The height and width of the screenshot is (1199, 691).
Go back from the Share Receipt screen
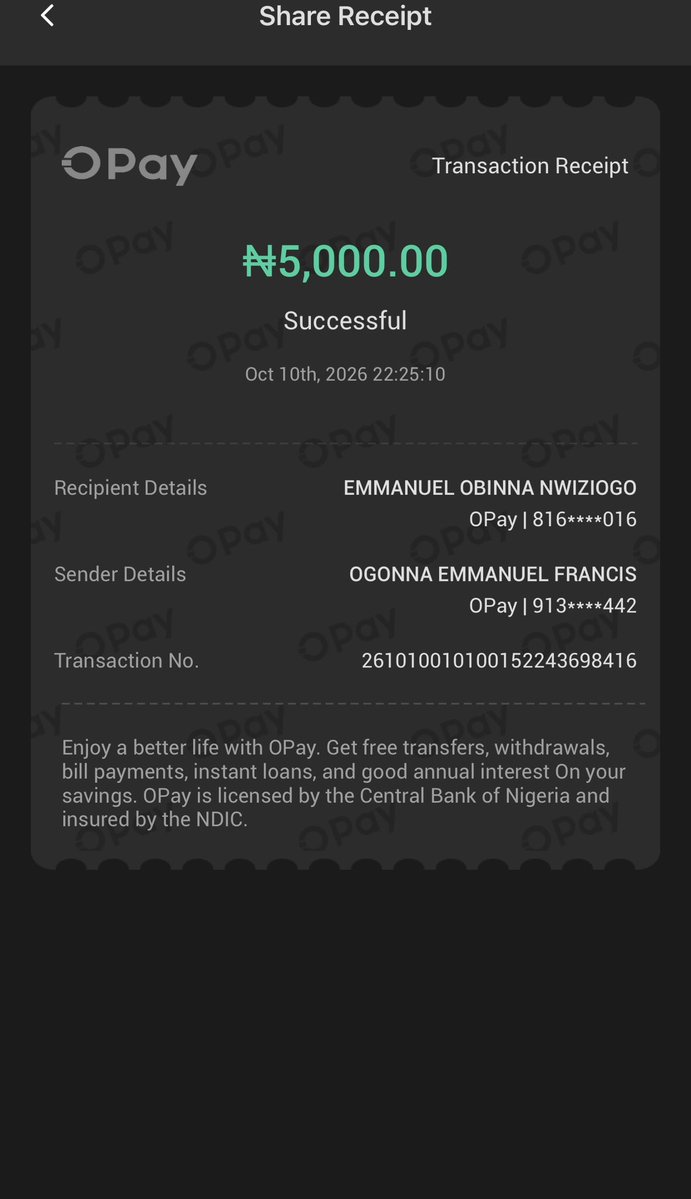coord(47,15)
